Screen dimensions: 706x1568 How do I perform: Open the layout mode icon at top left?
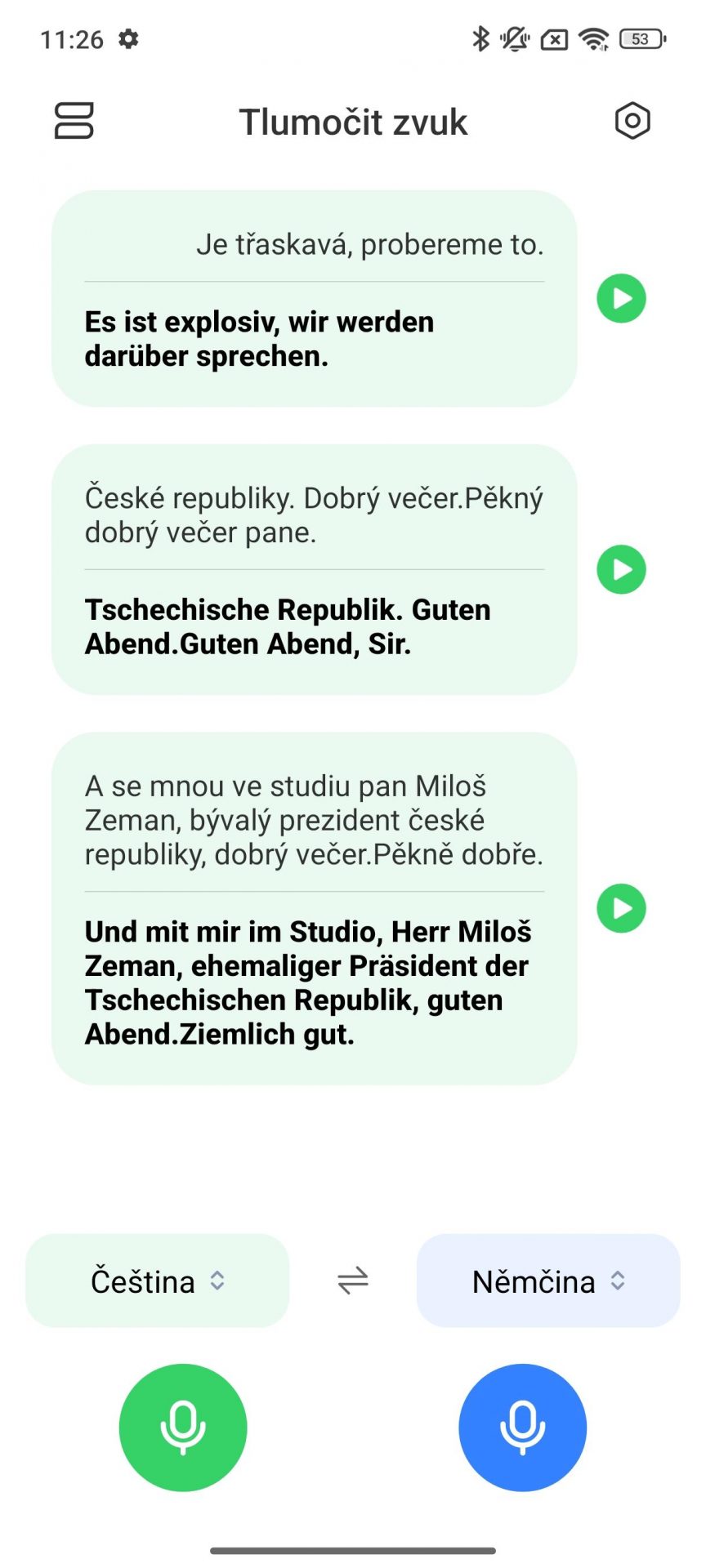(x=74, y=121)
